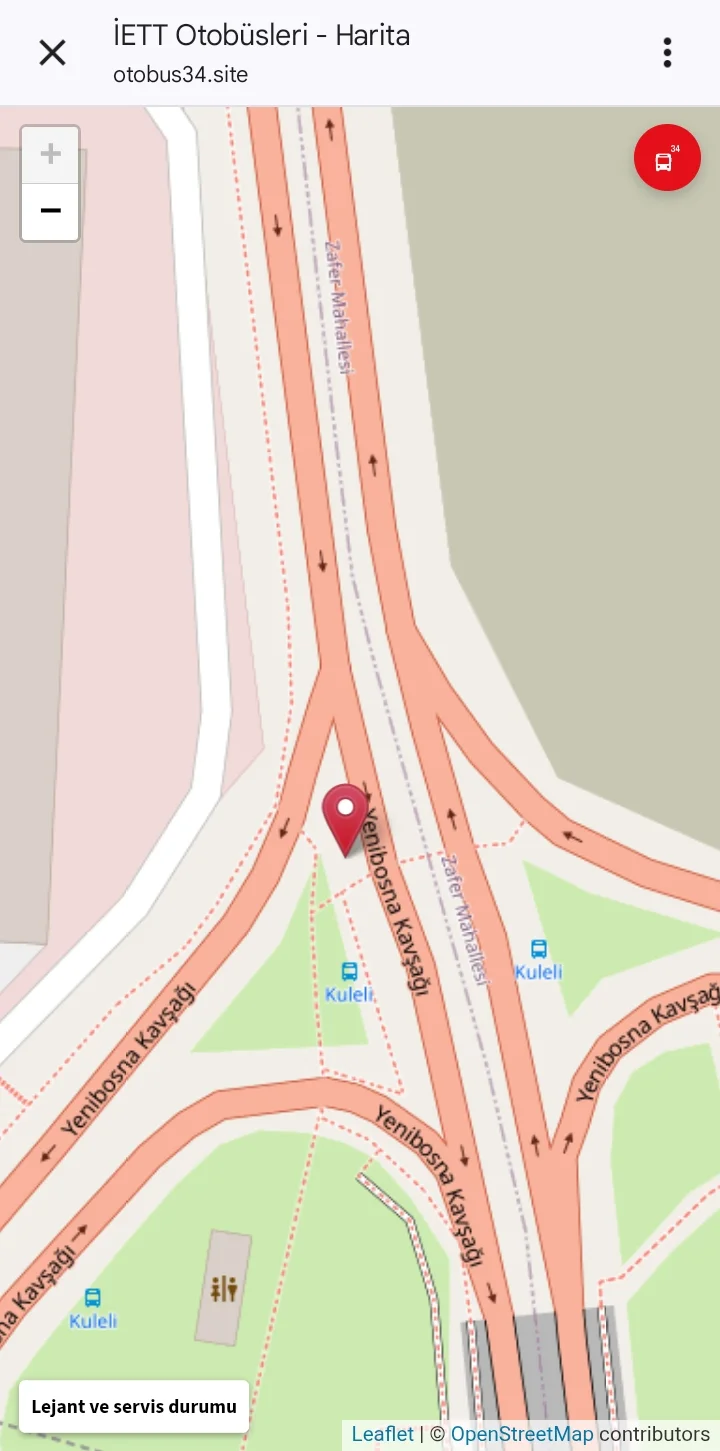Close the İETT Otobüsleri browser tab
The image size is (720, 1451).
click(x=52, y=53)
